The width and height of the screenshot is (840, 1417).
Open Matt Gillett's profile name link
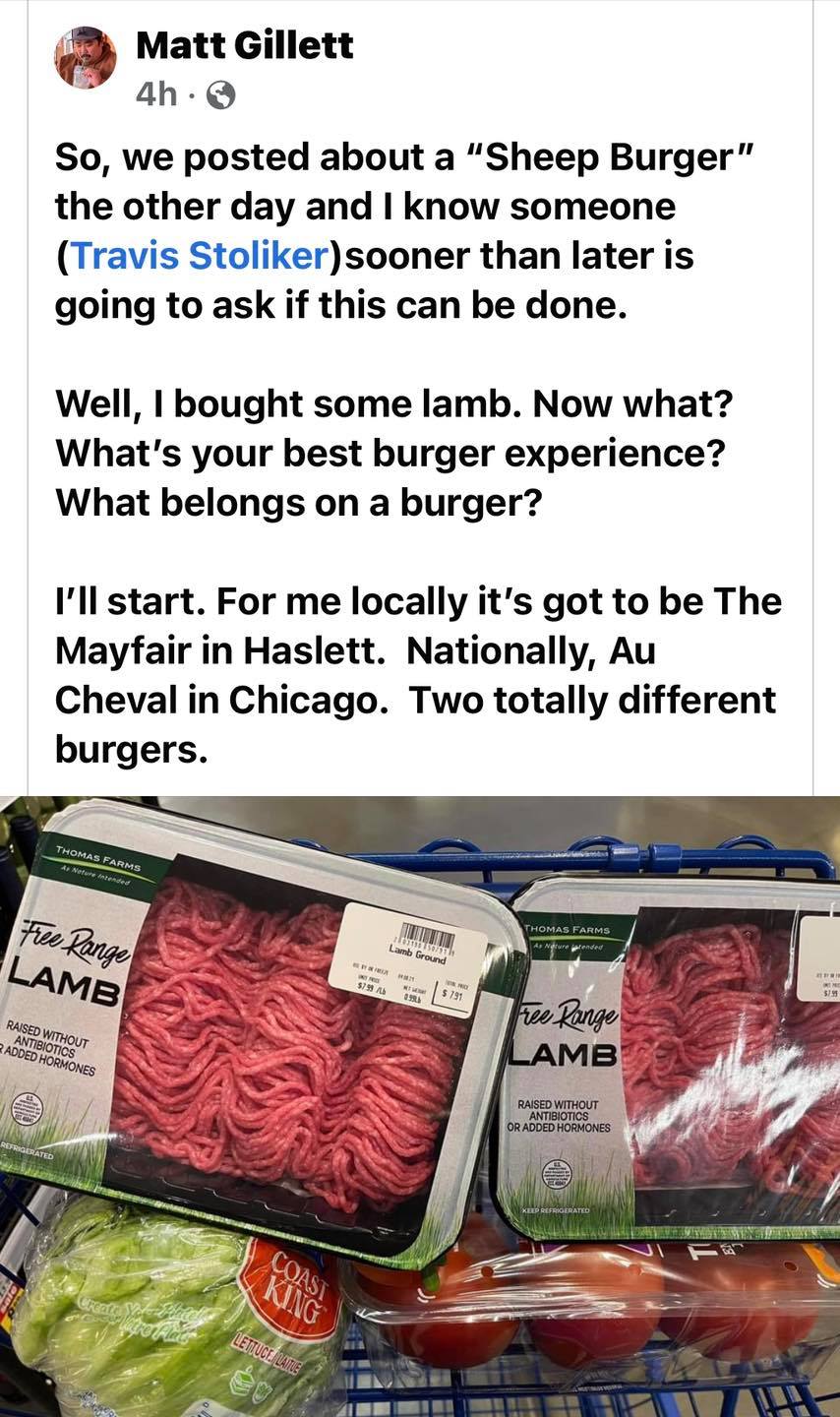[244, 45]
